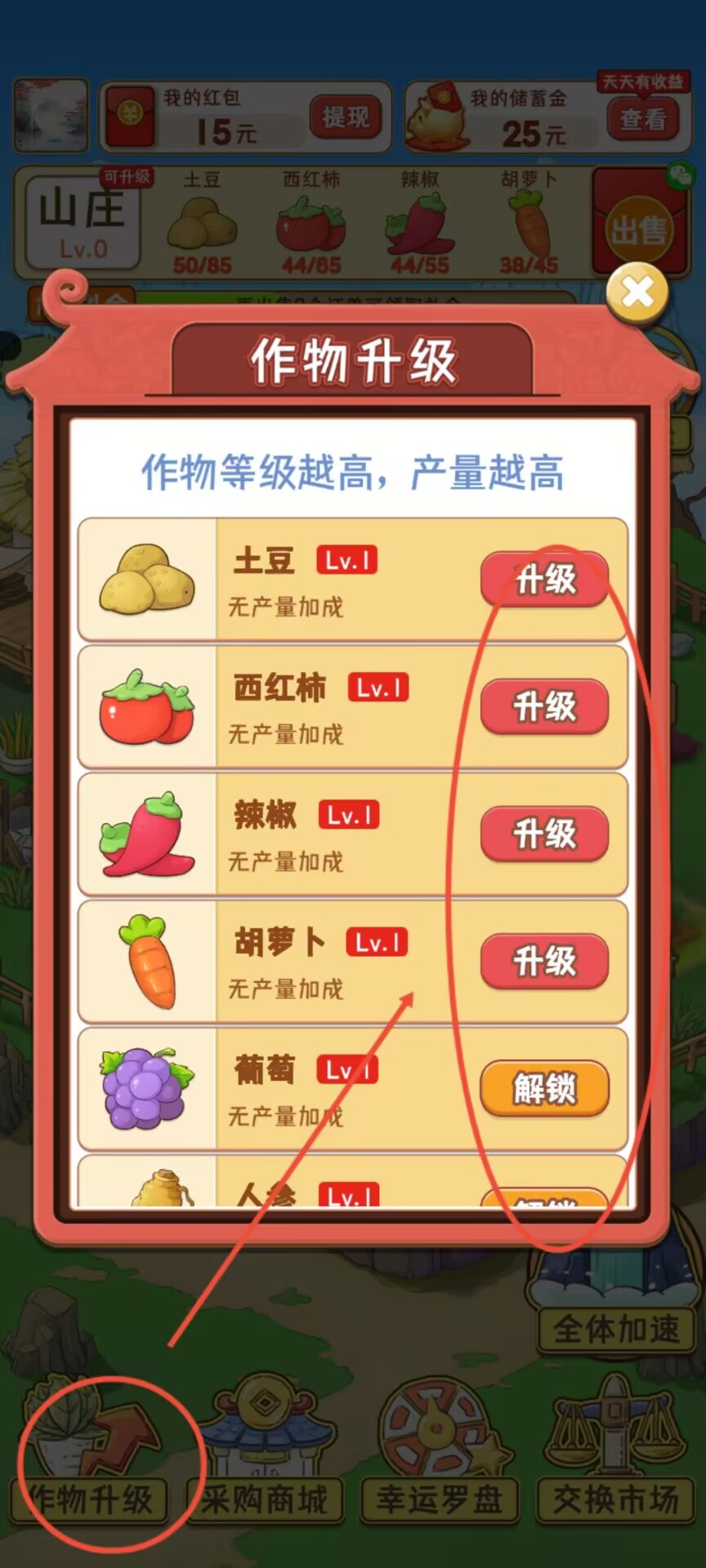The width and height of the screenshot is (706, 1568).
Task: Tap 查看 for savings fund
Action: [642, 120]
